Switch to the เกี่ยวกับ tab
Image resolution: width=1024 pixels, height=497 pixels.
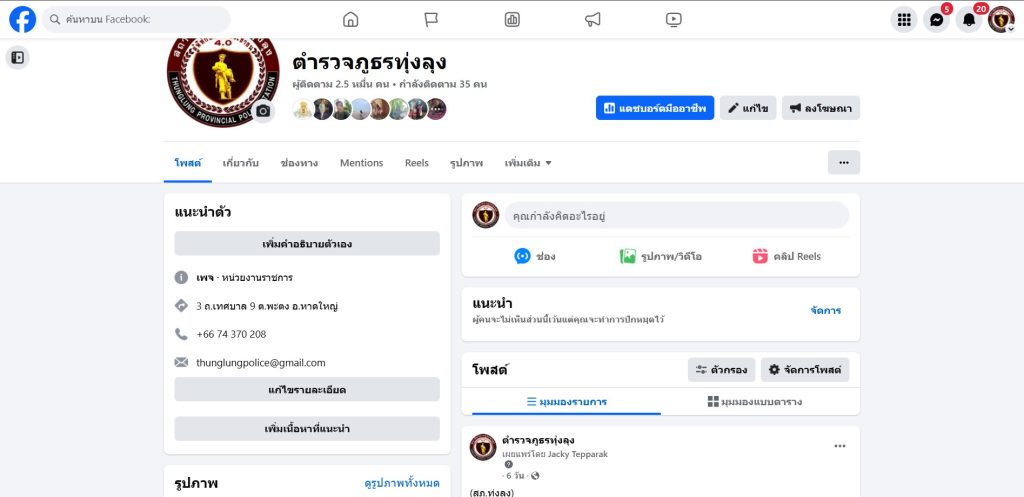(241, 163)
